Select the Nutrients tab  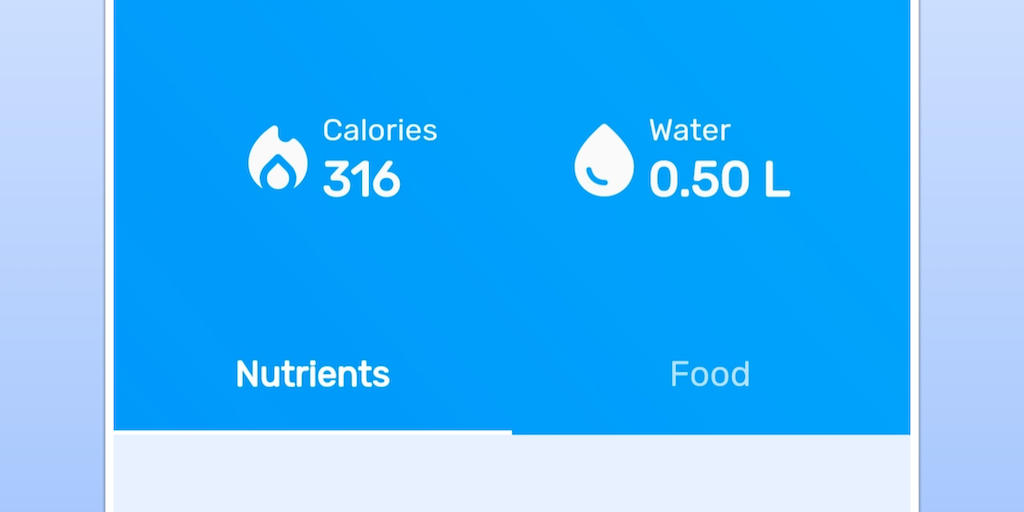(313, 374)
